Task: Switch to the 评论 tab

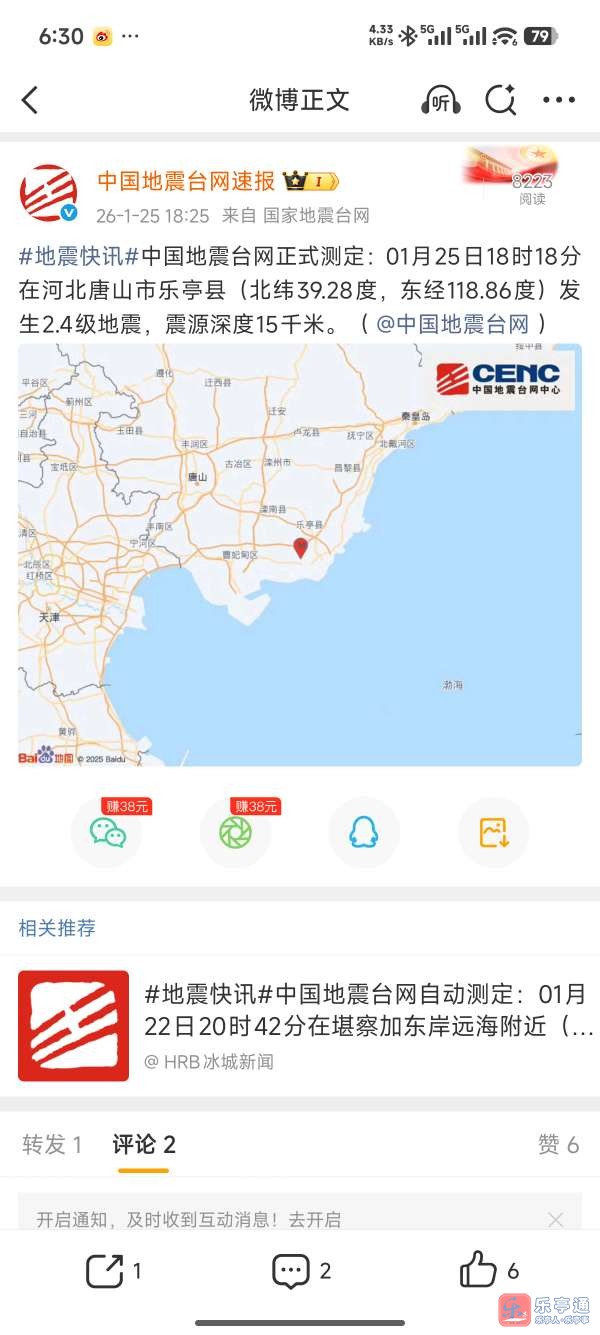Action: point(144,1145)
